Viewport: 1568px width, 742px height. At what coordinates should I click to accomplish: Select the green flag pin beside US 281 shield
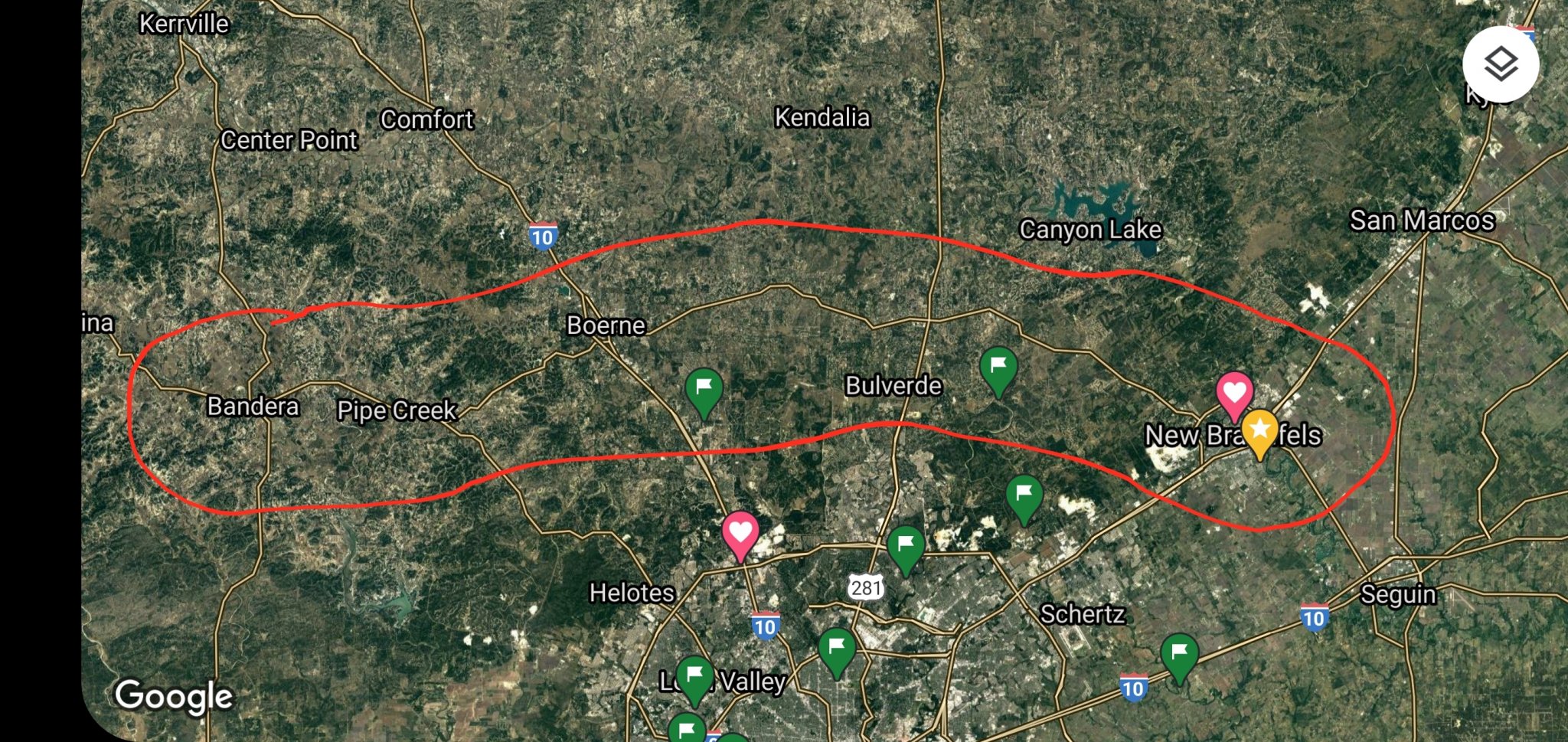click(906, 546)
